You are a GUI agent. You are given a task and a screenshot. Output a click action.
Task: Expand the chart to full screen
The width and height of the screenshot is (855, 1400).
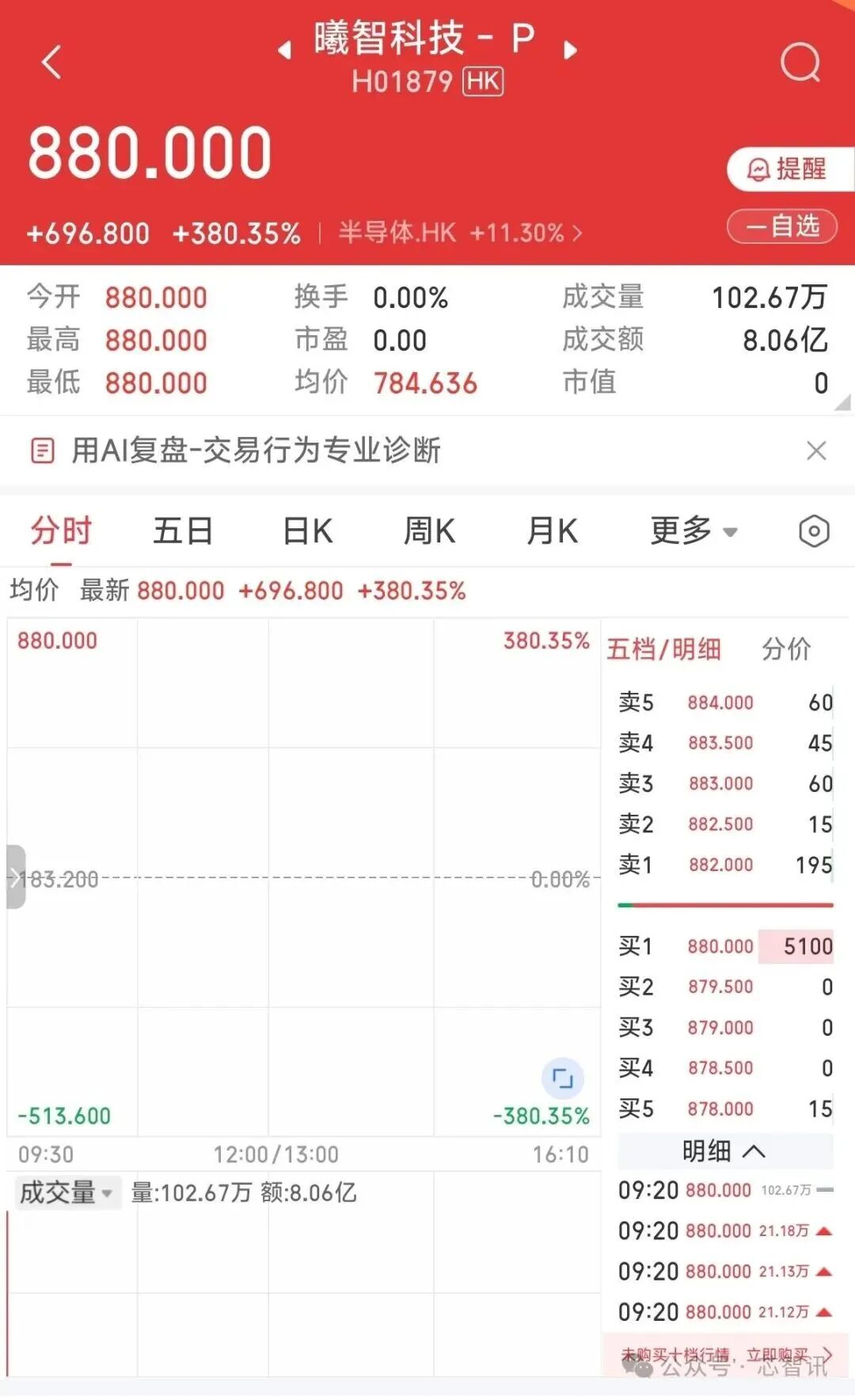point(563,1078)
